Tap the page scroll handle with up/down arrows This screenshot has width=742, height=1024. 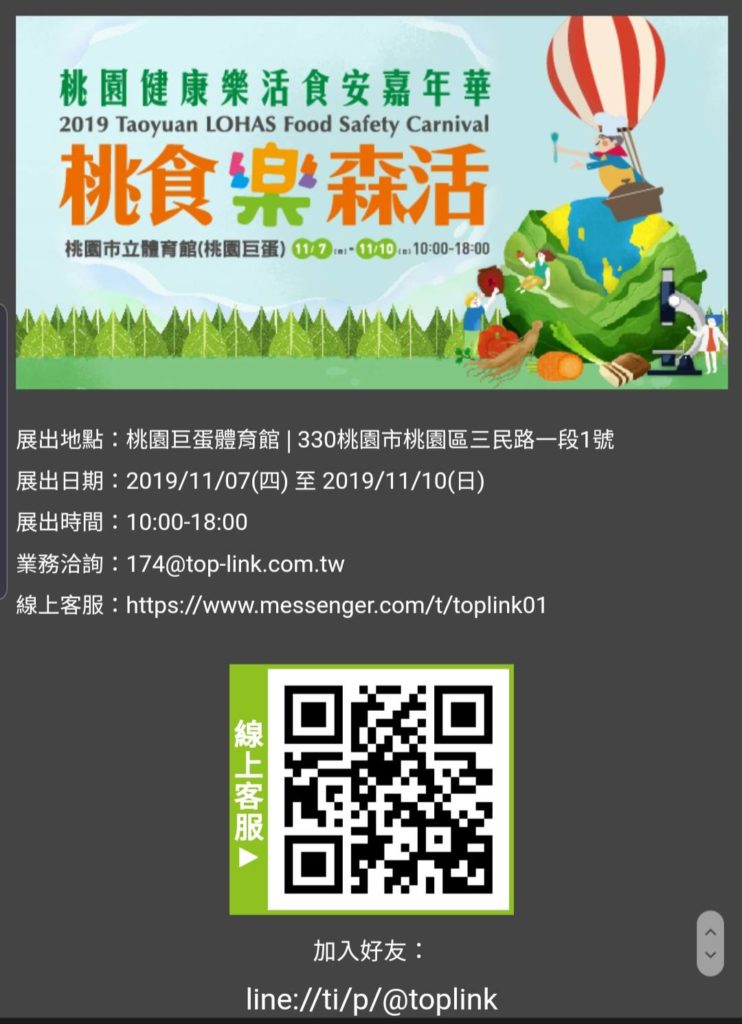(710, 943)
